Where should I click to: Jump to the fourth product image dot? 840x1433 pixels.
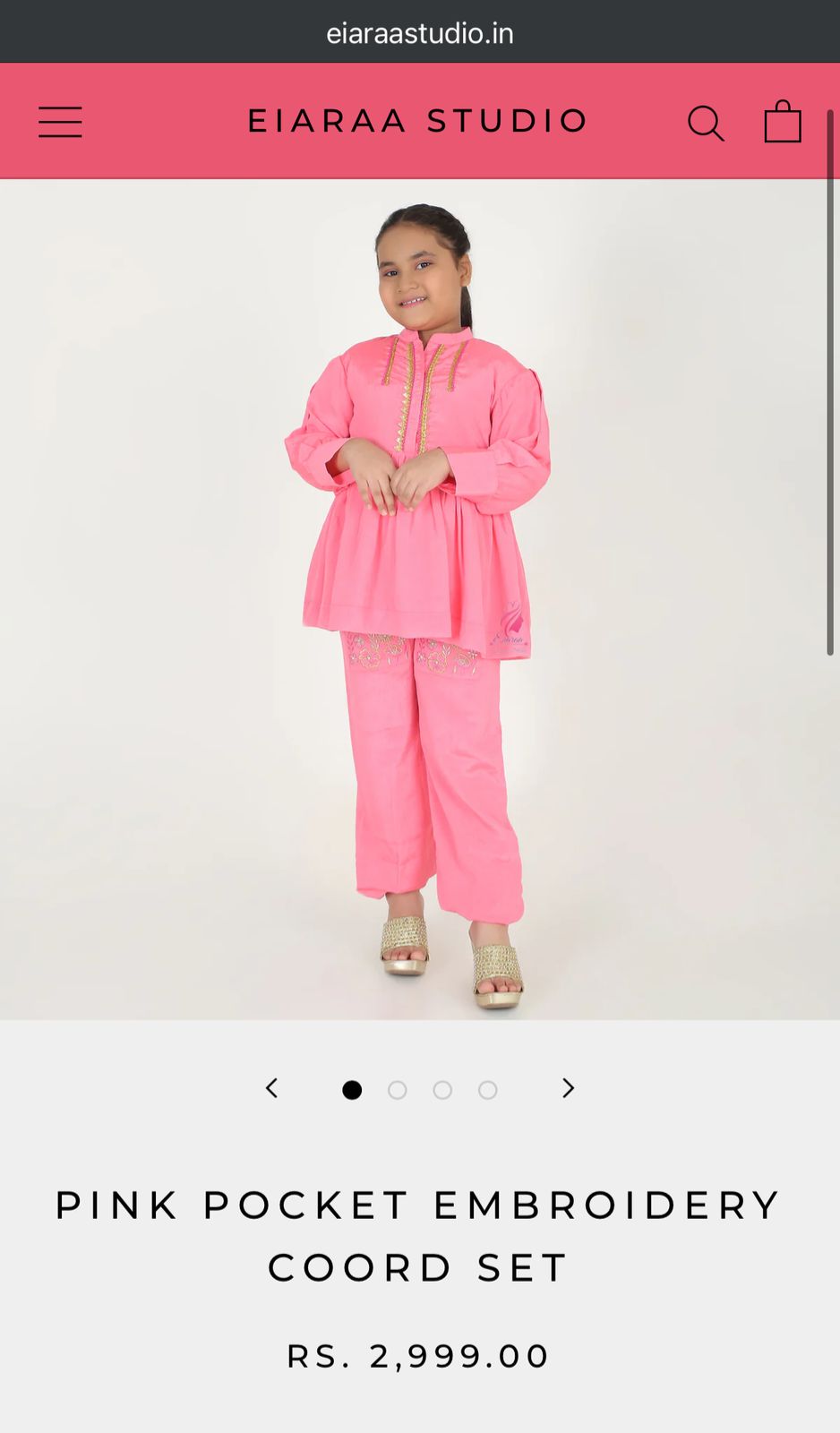click(x=488, y=1090)
